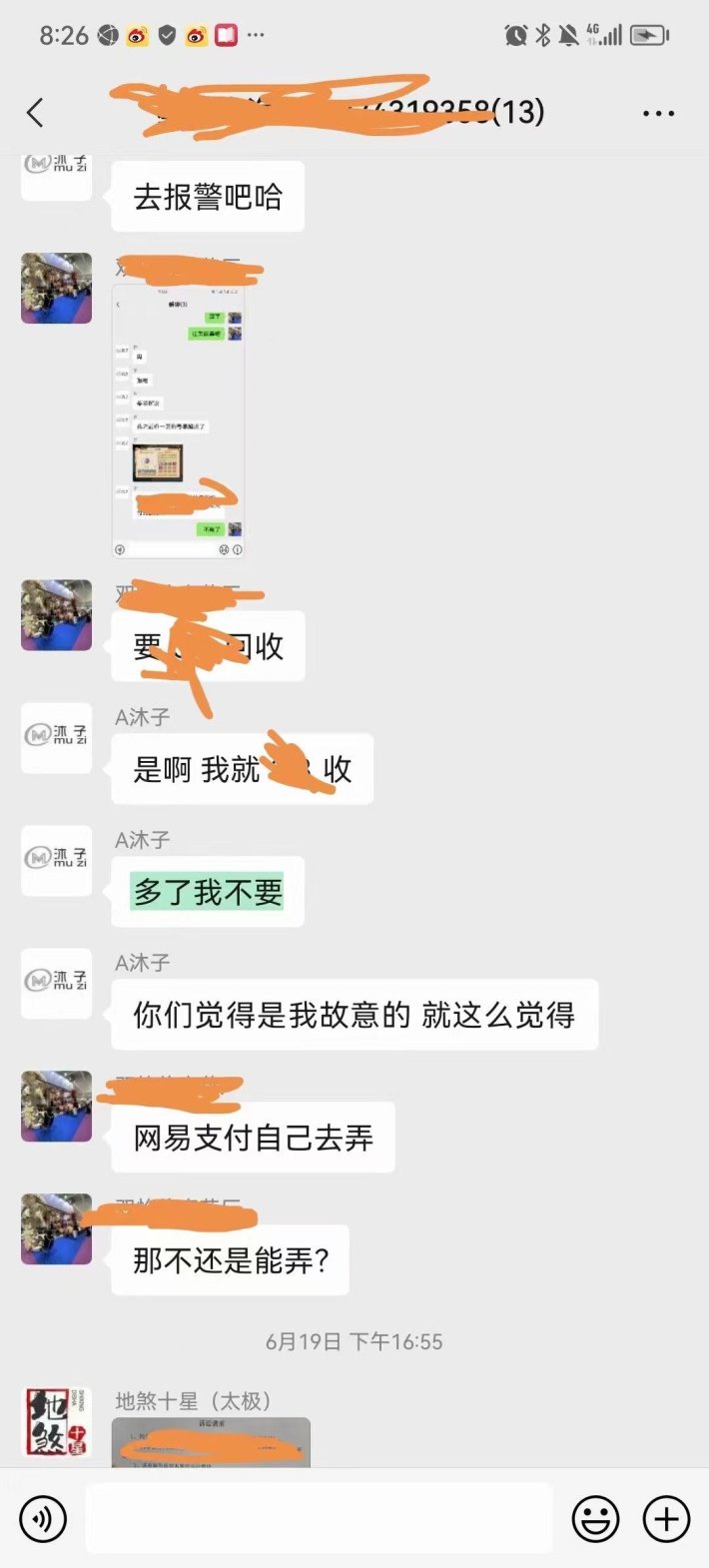Focus the message text field
Viewport: 709px width, 1568px height.
pyautogui.click(x=320, y=1519)
